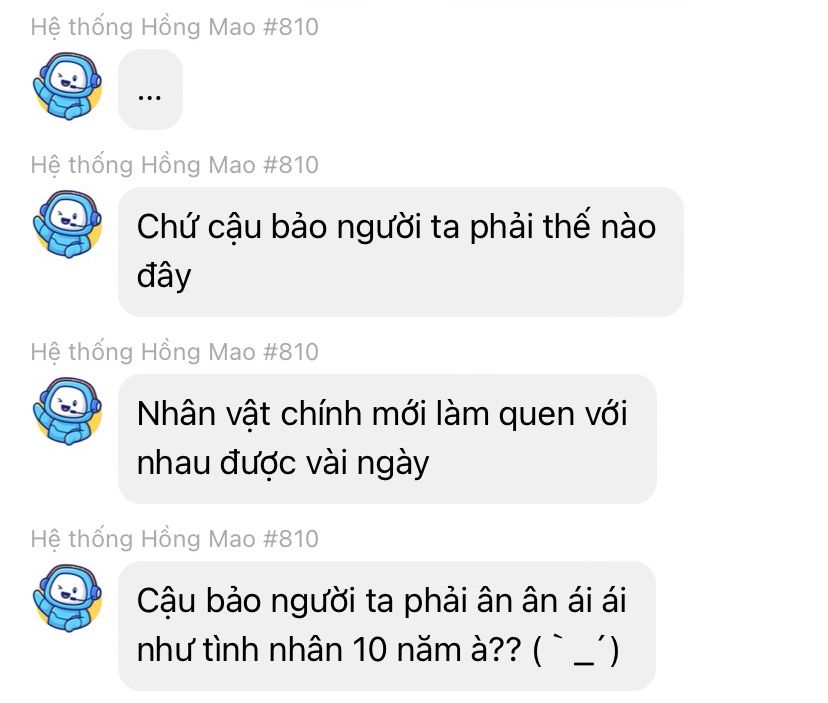Image resolution: width=828 pixels, height=703 pixels.
Task: Tap avatar next to "Chứ cậu bảo người ta" message
Action: [69, 223]
